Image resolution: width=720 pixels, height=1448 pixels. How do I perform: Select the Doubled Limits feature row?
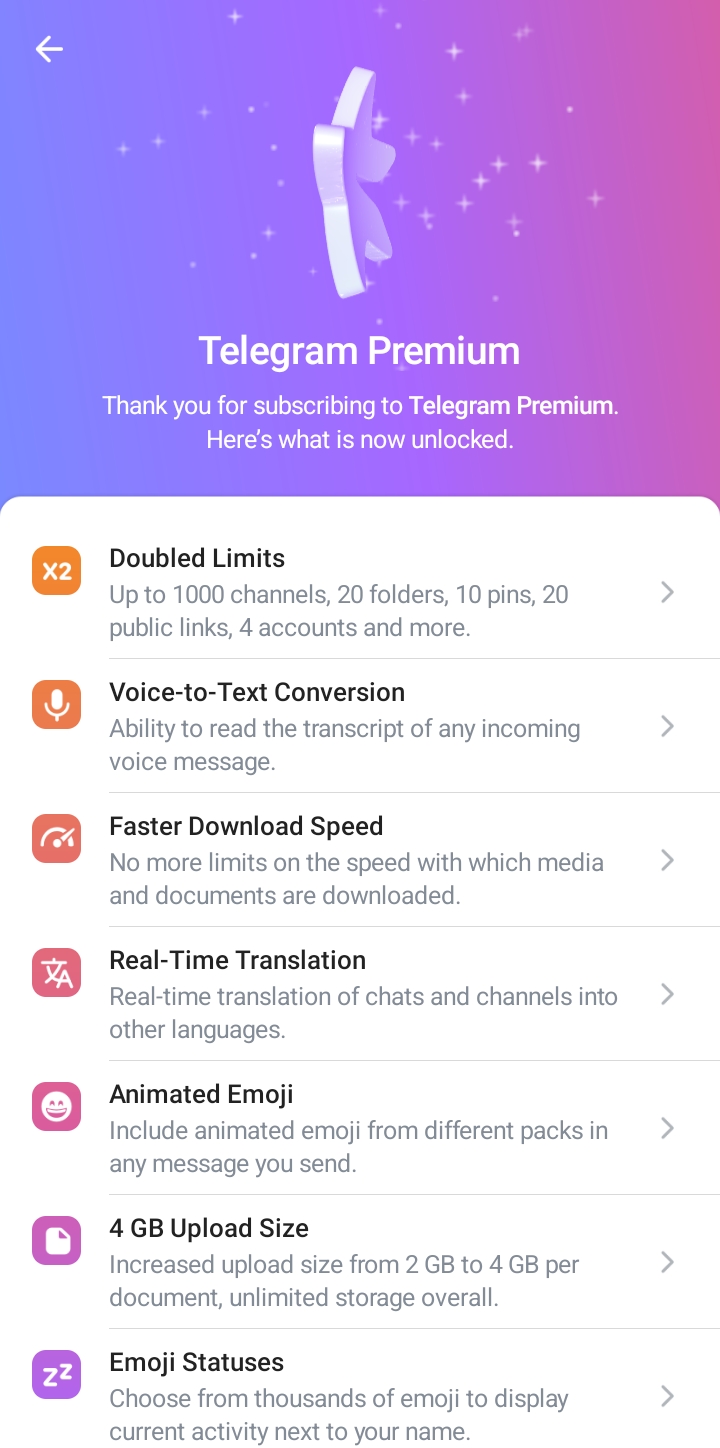click(x=360, y=592)
